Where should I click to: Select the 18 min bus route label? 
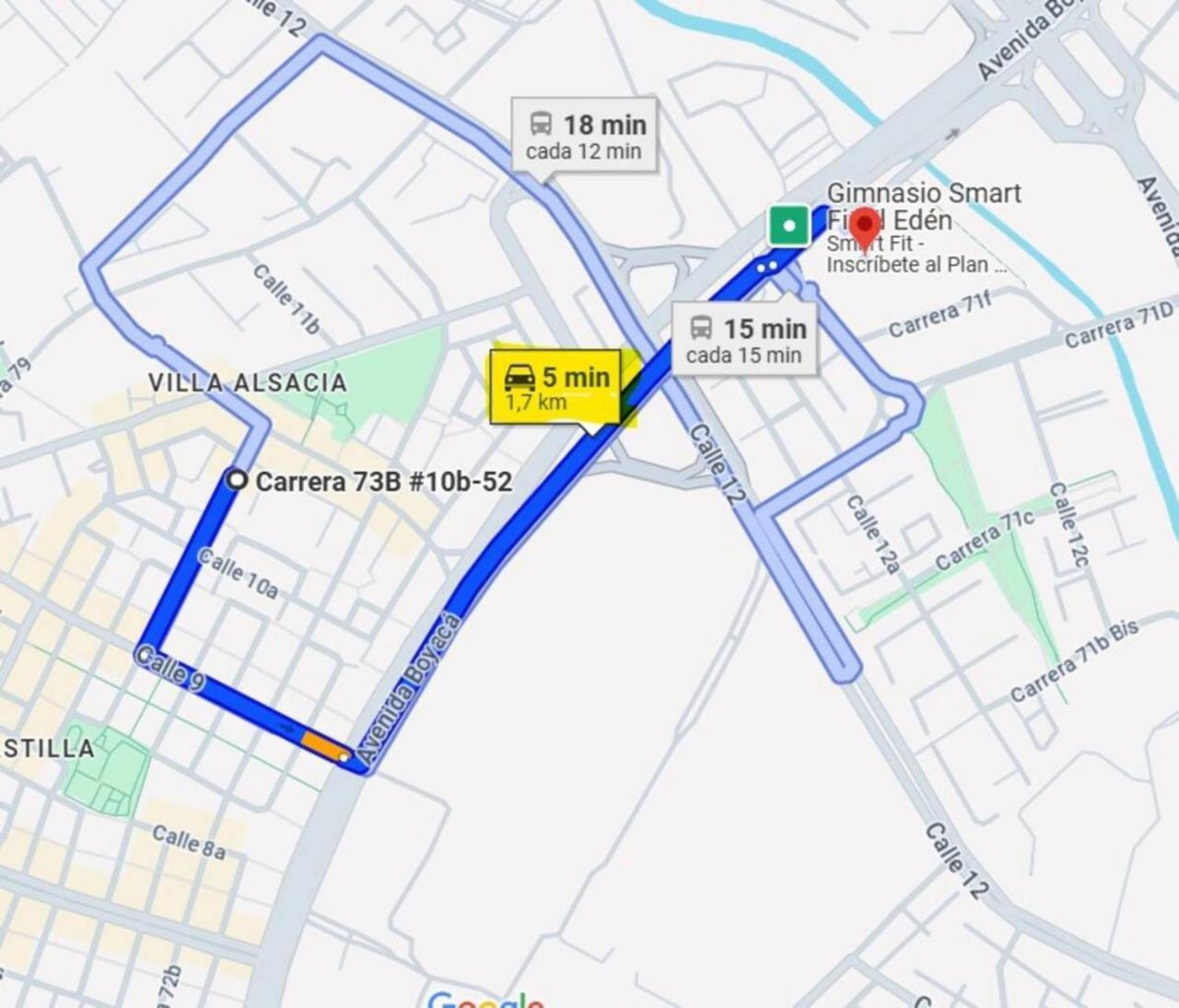585,135
